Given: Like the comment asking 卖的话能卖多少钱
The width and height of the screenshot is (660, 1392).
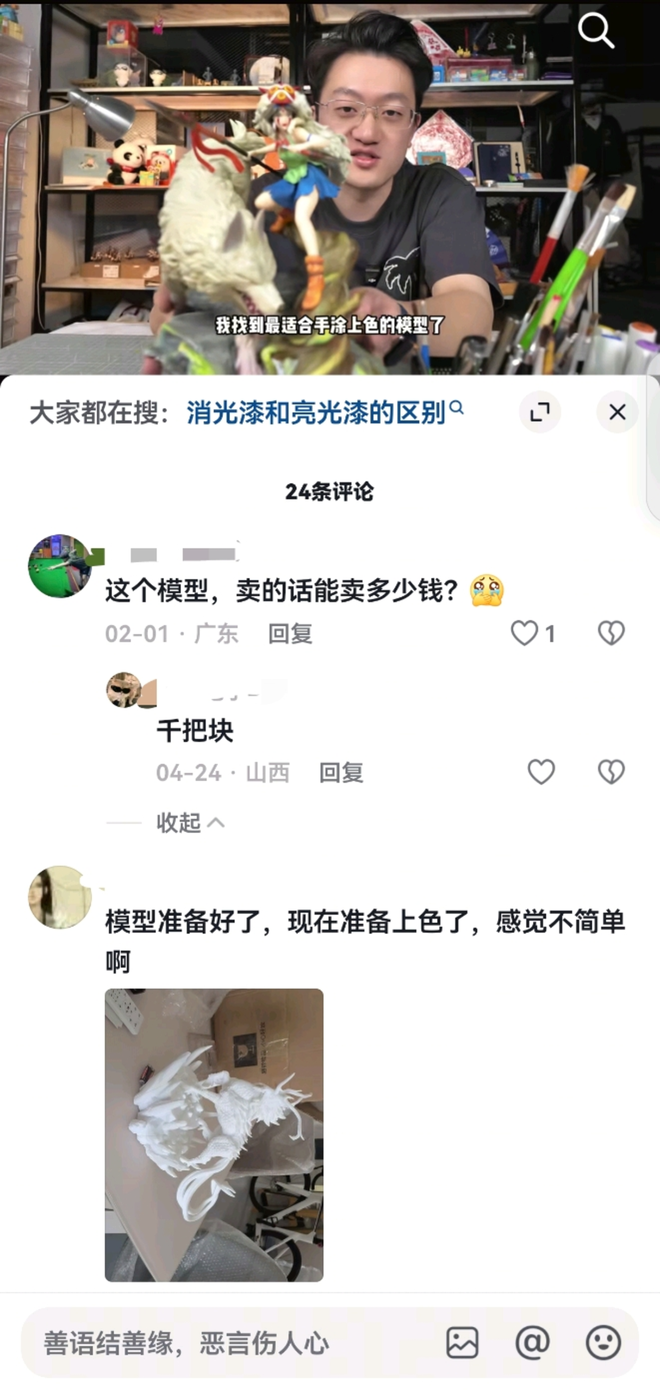Looking at the screenshot, I should 525,633.
